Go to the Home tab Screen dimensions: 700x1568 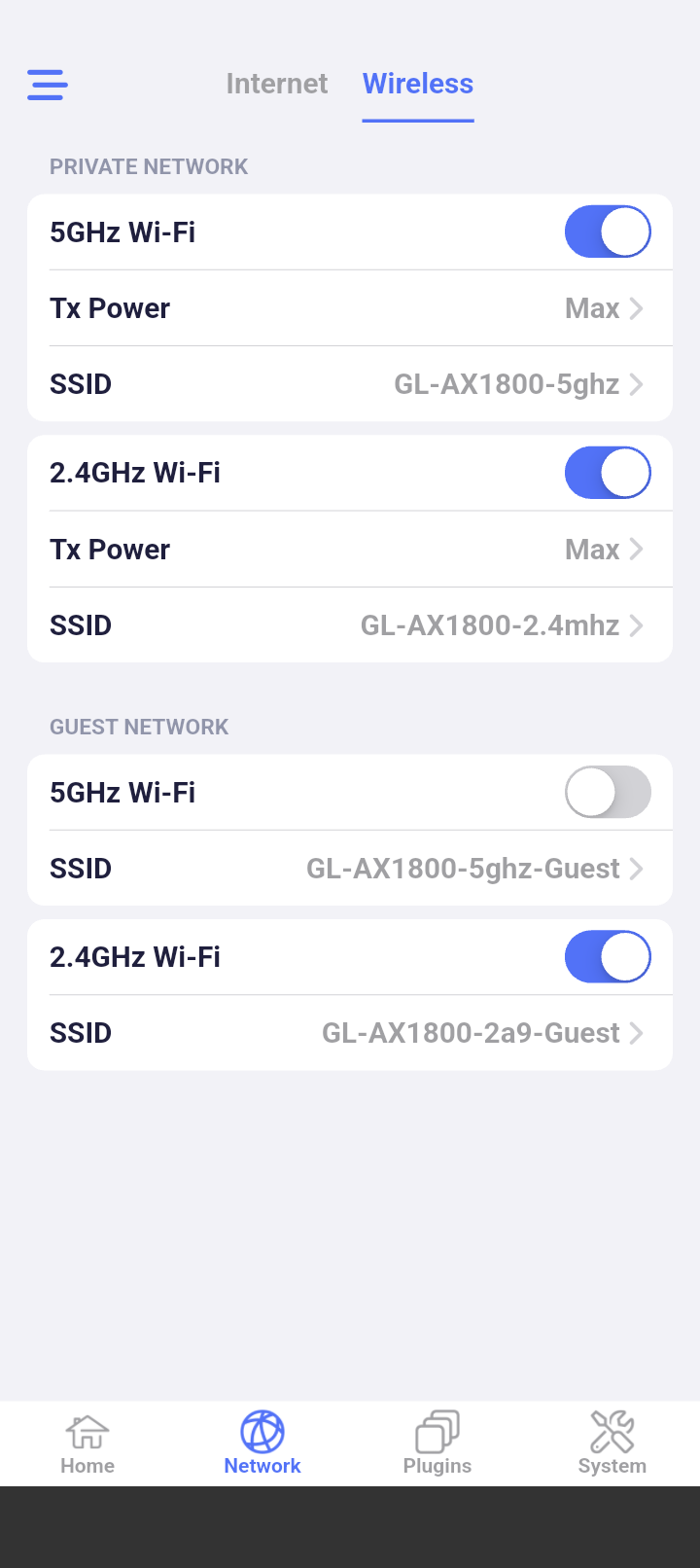coord(87,1444)
